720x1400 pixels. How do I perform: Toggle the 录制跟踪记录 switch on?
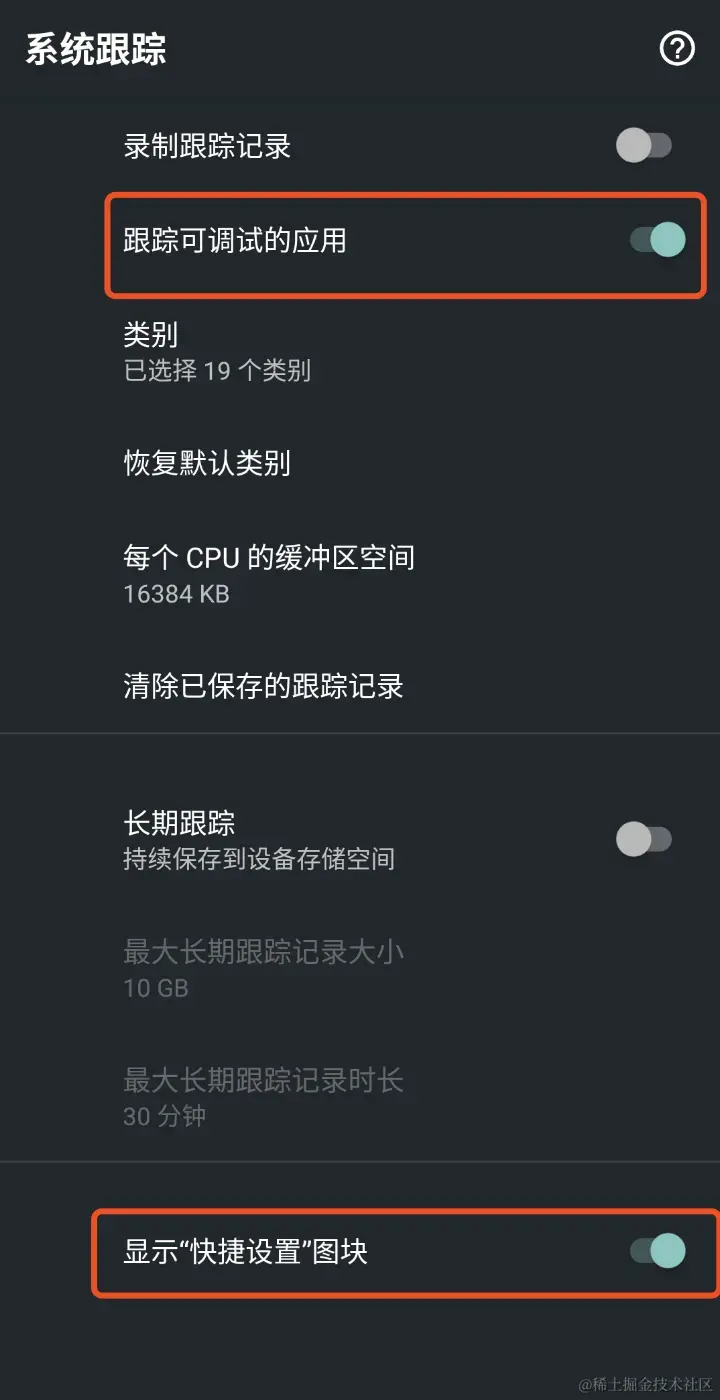(x=644, y=145)
